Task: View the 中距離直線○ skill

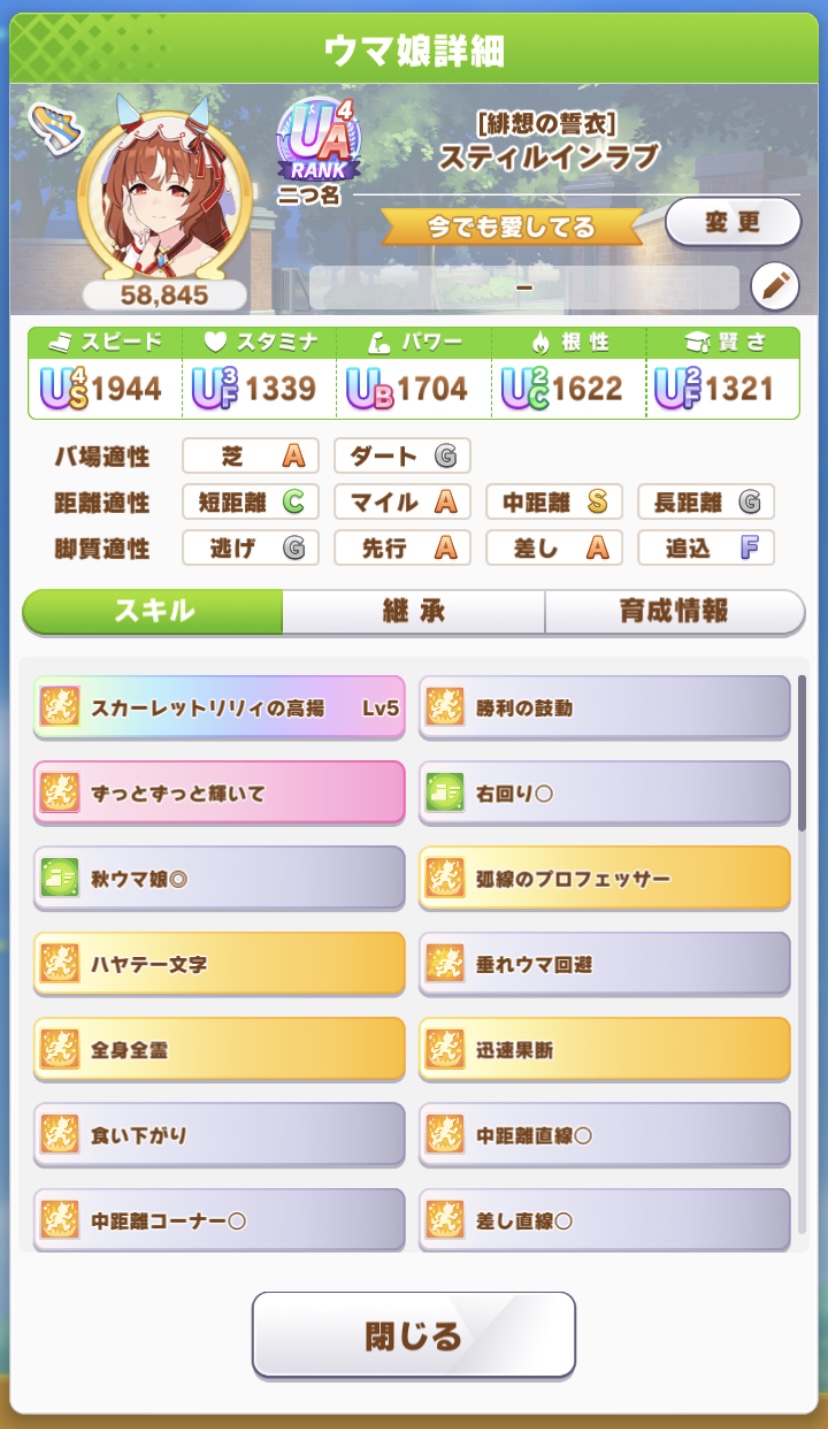Action: point(604,1135)
